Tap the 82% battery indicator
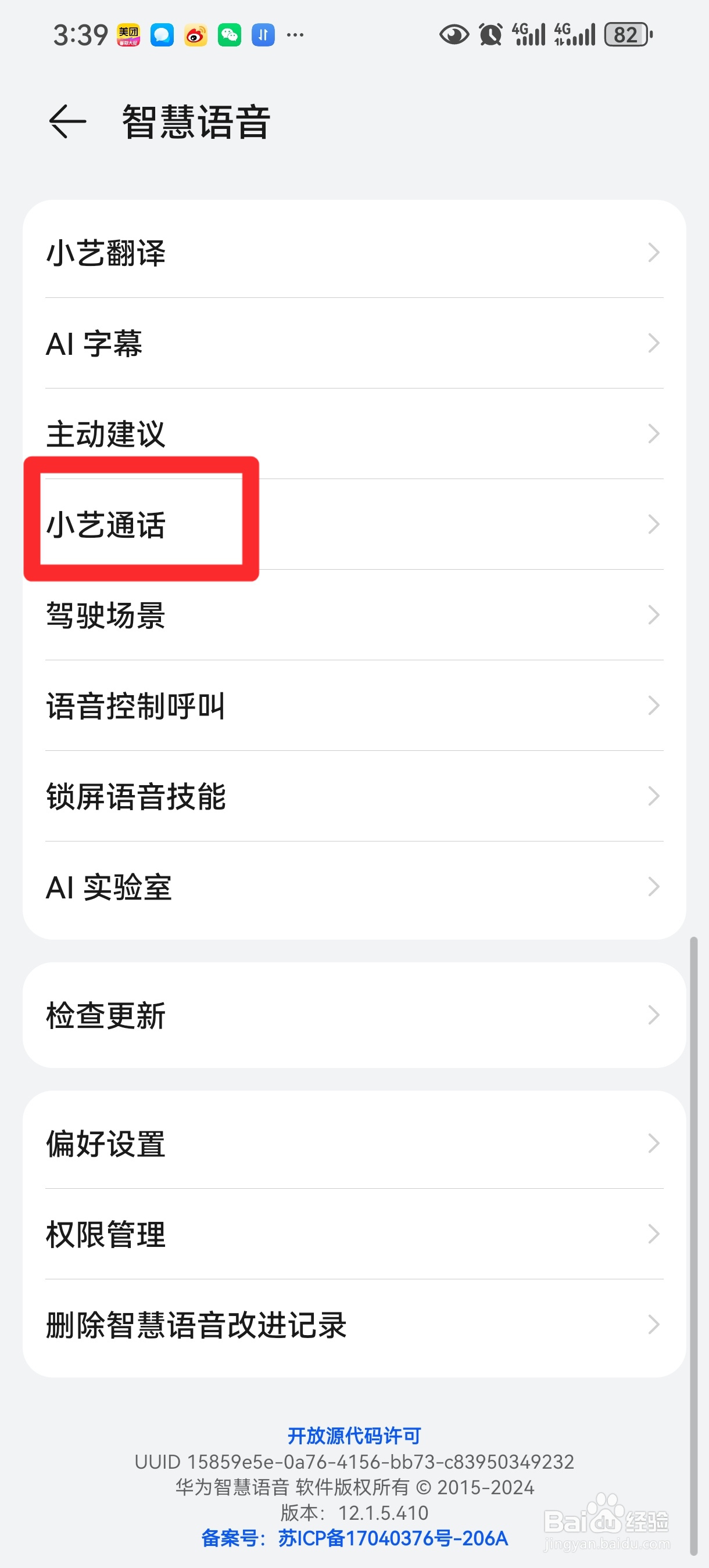709x1568 pixels. tap(625, 35)
